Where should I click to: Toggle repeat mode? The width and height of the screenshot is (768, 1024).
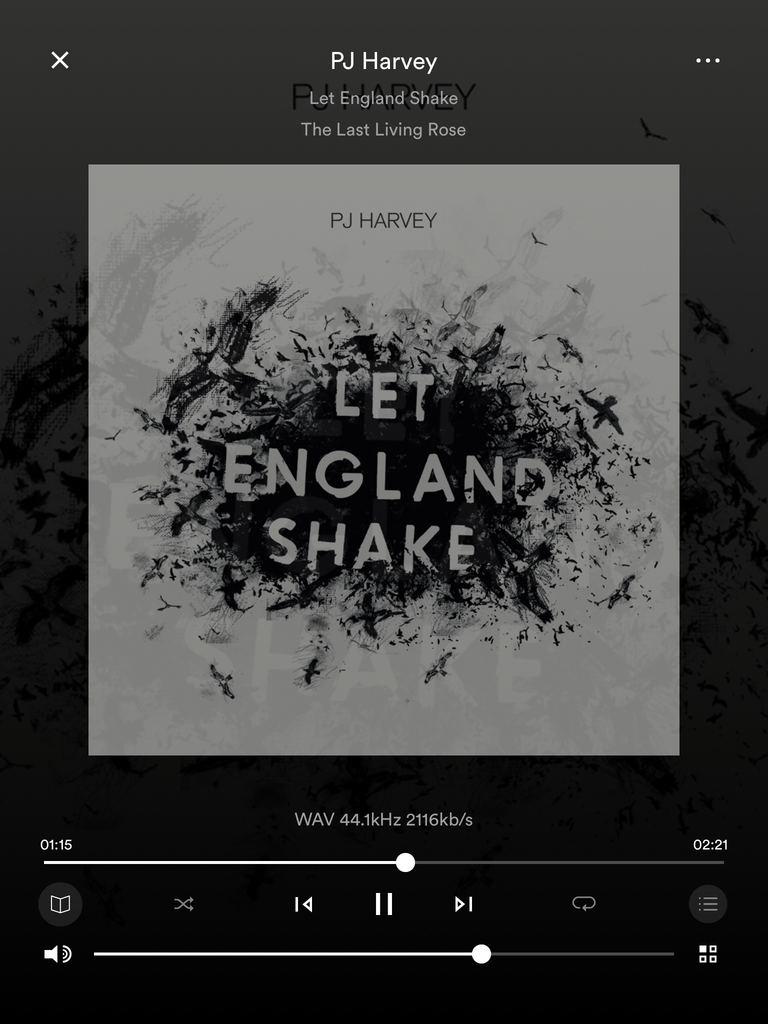click(583, 904)
